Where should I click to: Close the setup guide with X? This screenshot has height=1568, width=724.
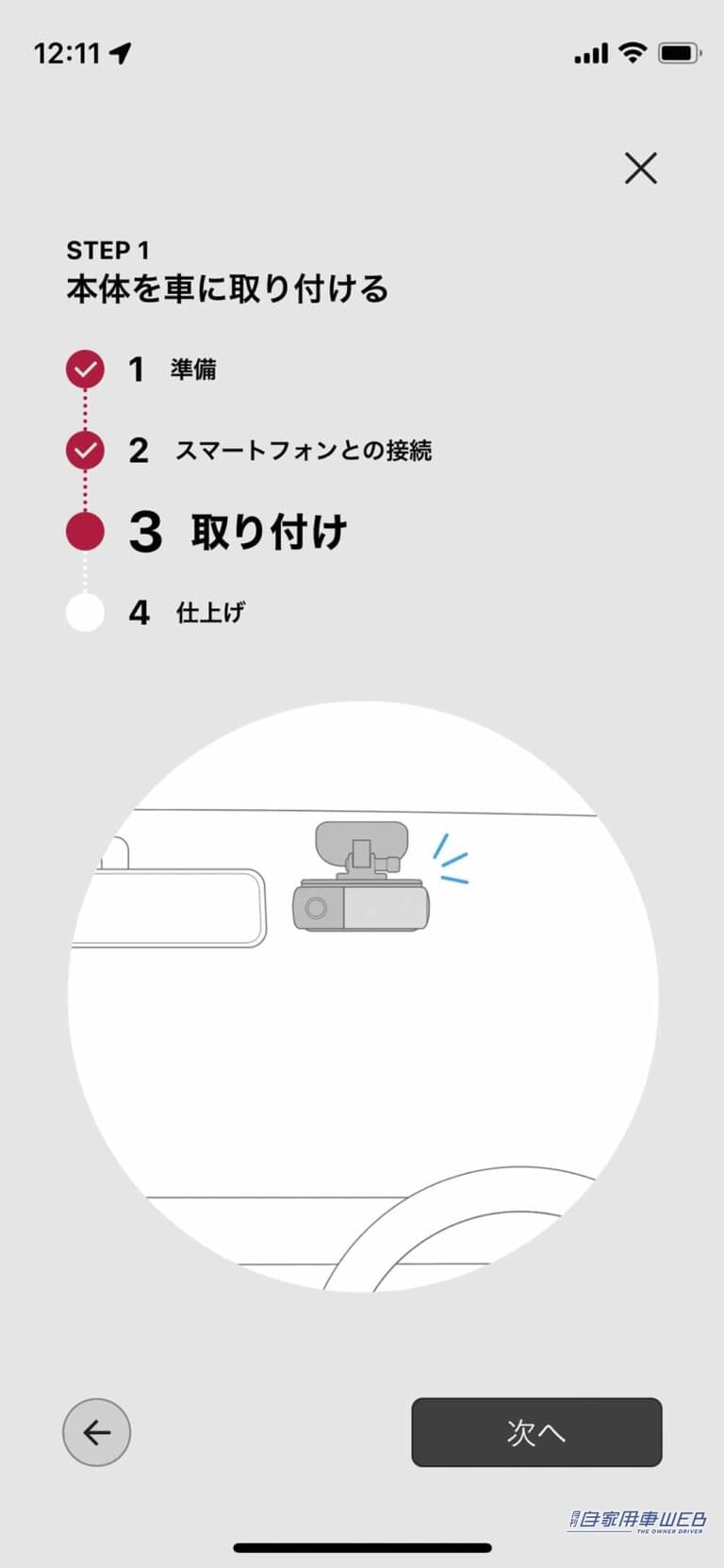[x=640, y=169]
